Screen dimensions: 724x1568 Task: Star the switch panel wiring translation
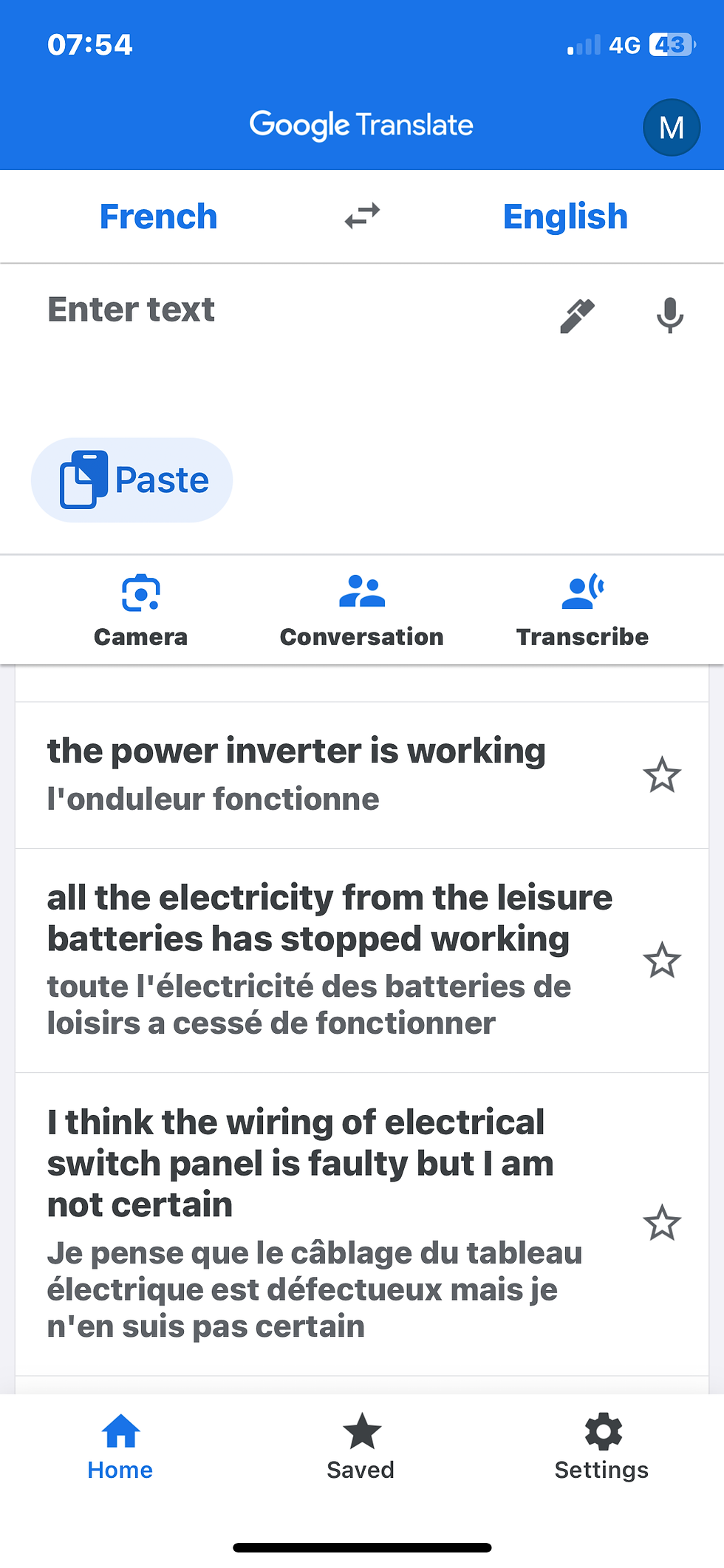(661, 1223)
